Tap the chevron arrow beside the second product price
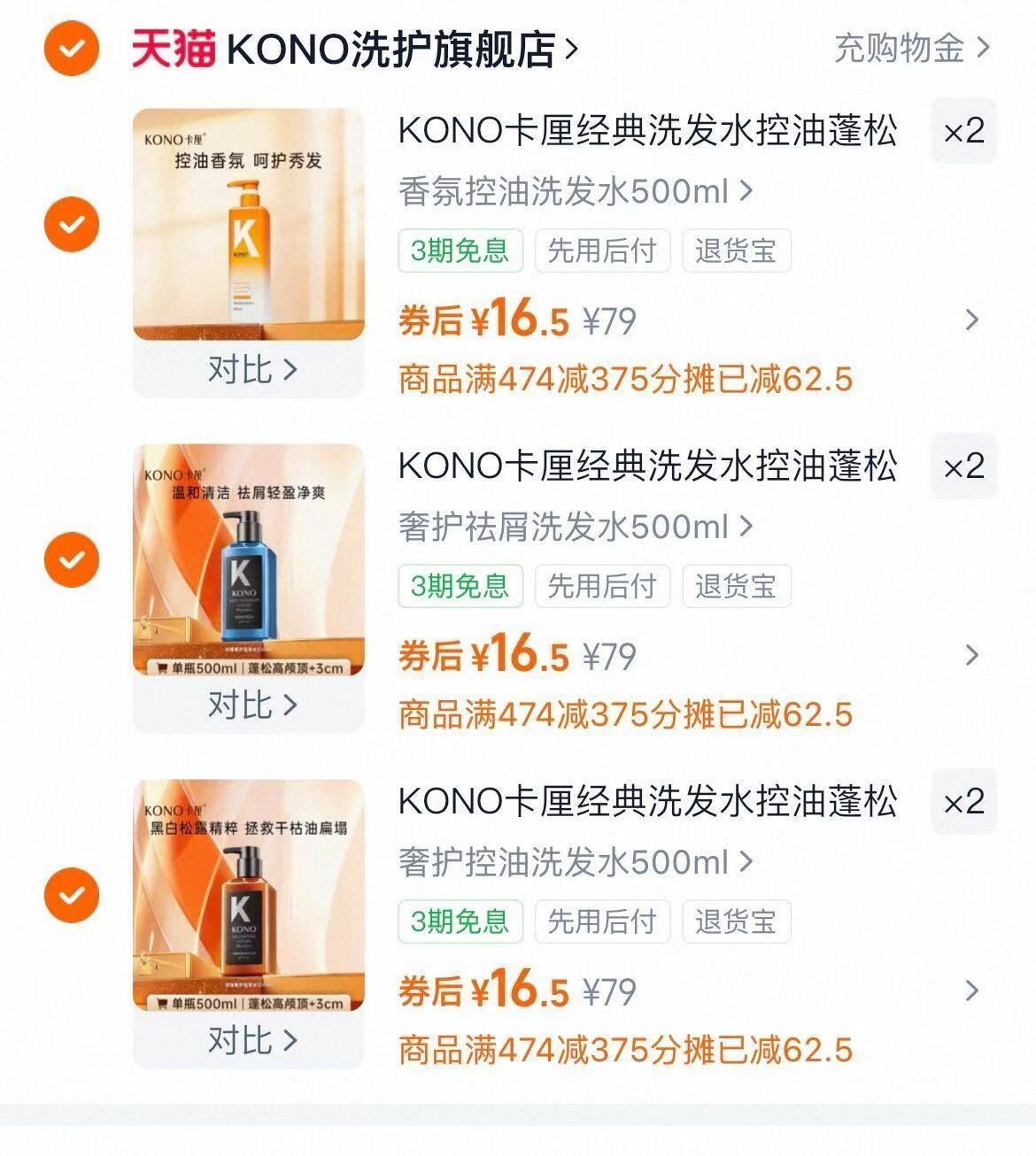Screen dimensions: 1036x1156 [972, 657]
